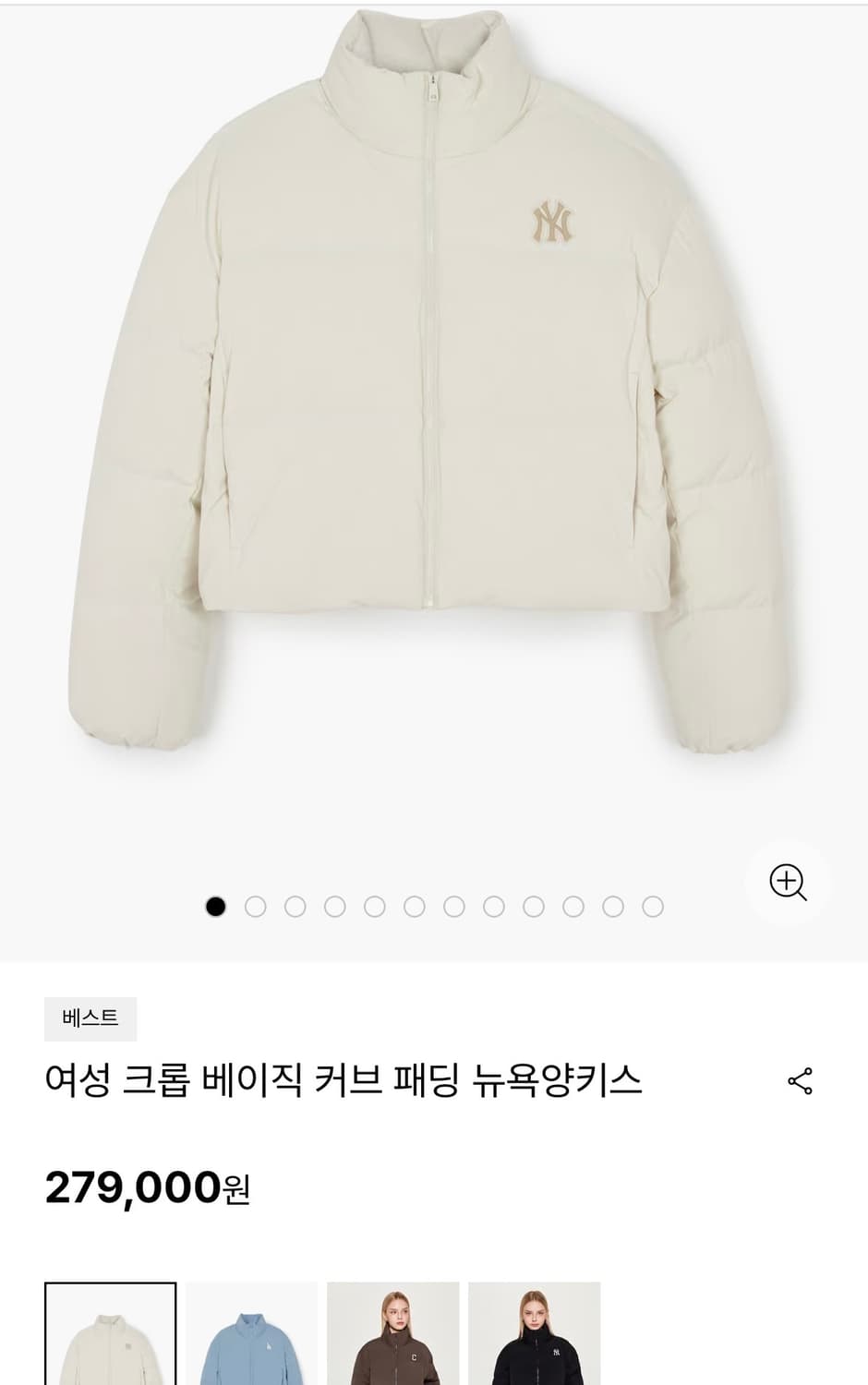Jump to the third image via its dot
The width and height of the screenshot is (868, 1385).
pyautogui.click(x=295, y=907)
